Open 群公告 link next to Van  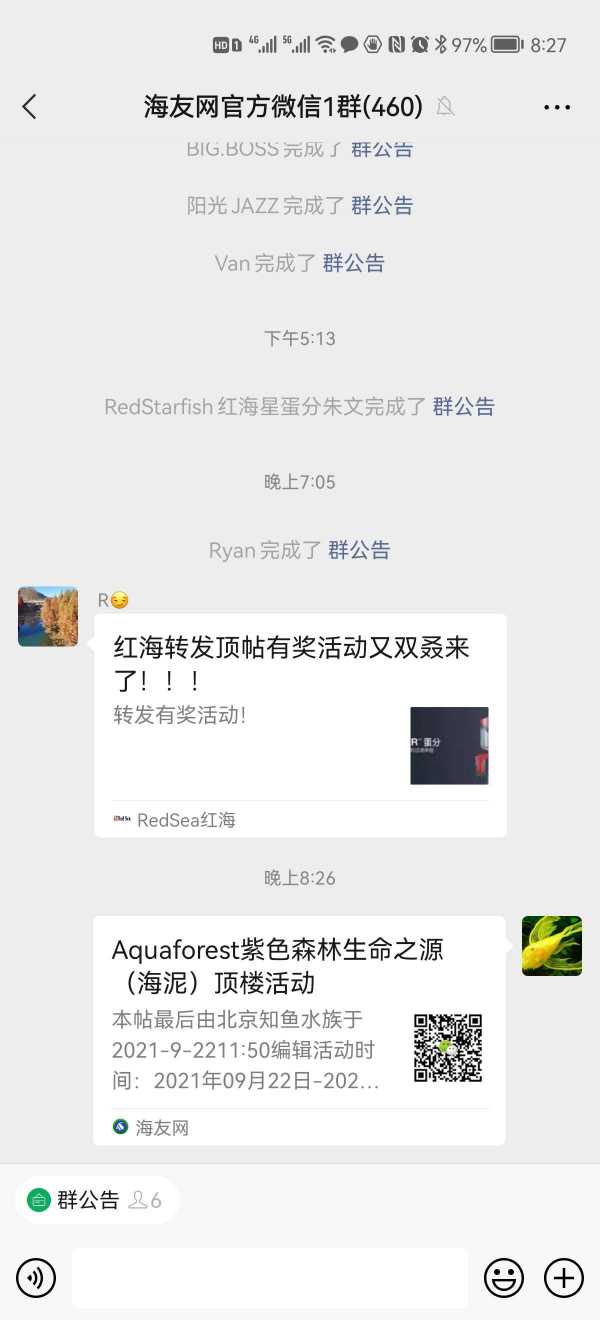[x=353, y=264]
